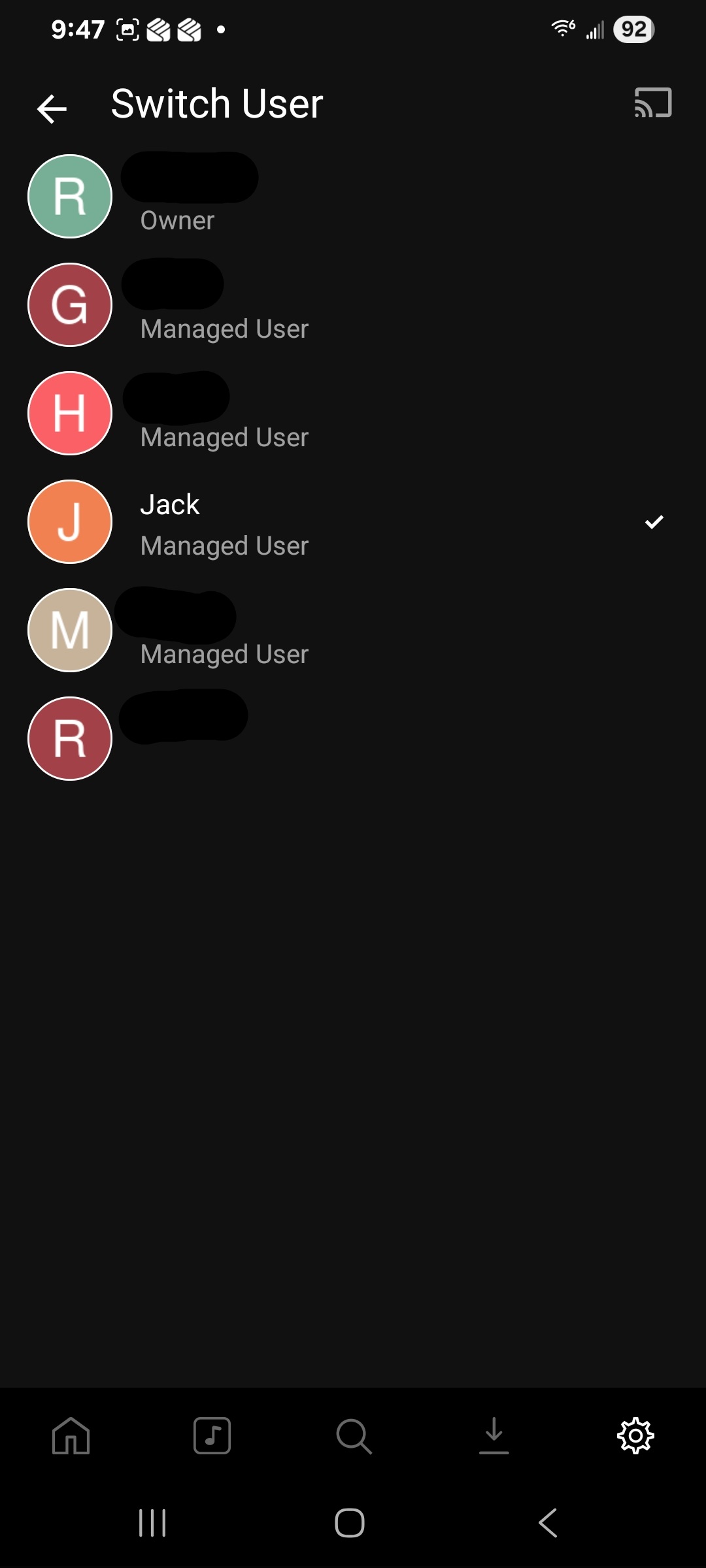Open the Settings gear tab

point(635,1435)
